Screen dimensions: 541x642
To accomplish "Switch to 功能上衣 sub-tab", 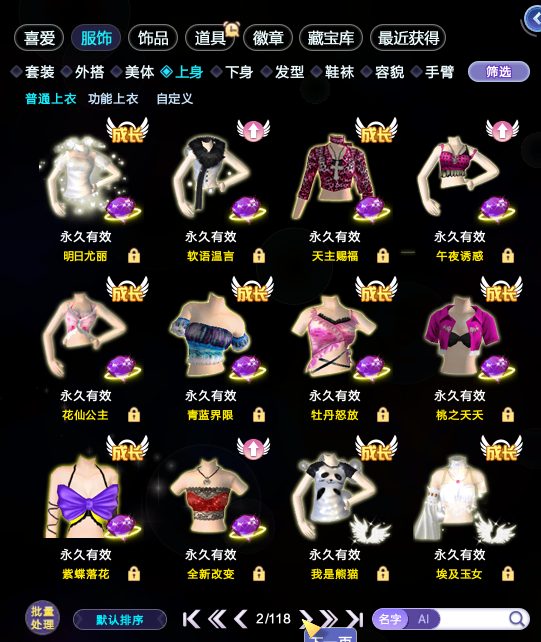I will [113, 99].
